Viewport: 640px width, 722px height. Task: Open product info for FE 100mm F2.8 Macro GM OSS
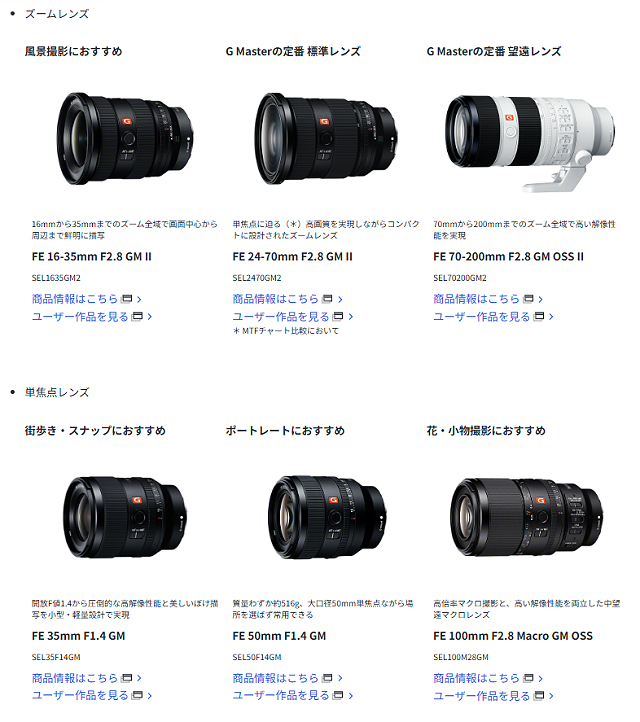point(477,678)
